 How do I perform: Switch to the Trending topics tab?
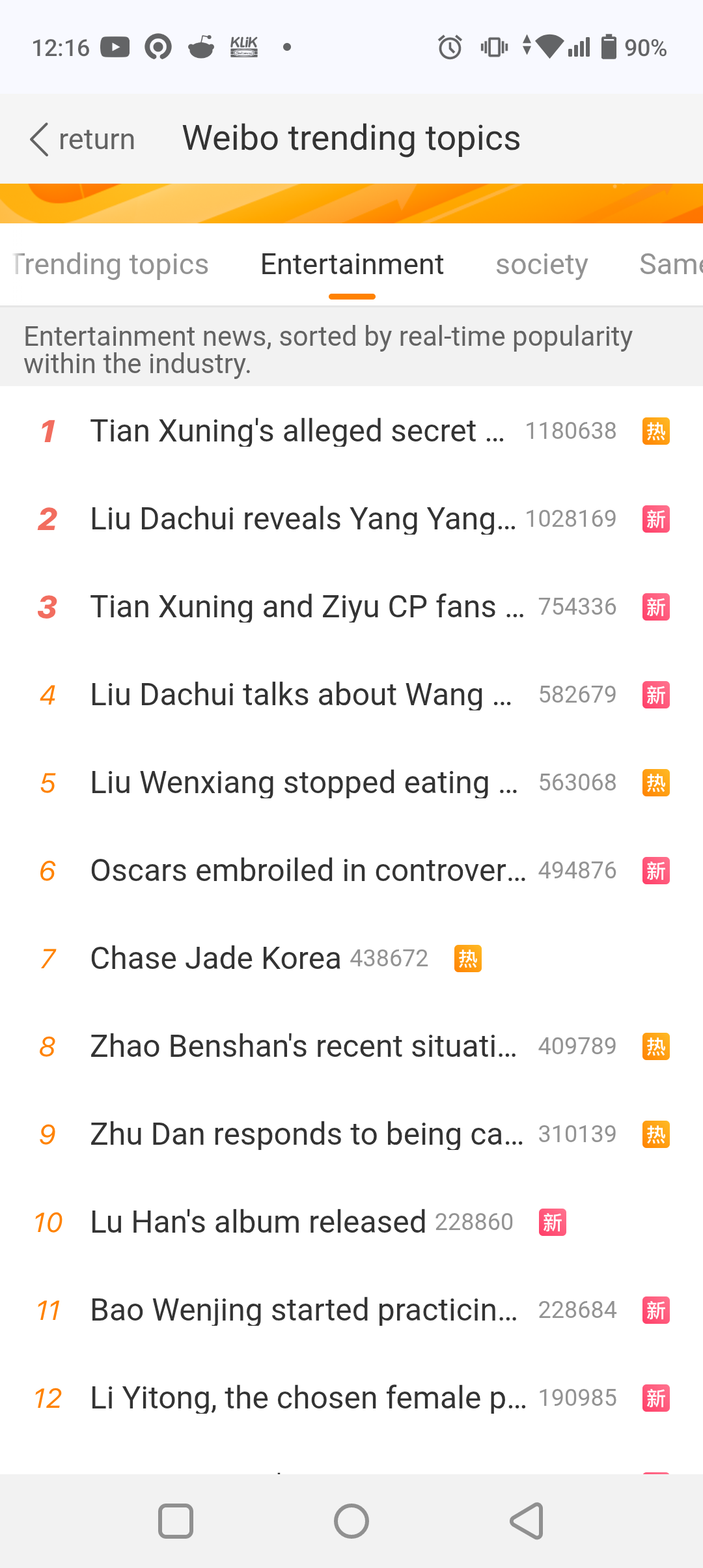[x=111, y=264]
